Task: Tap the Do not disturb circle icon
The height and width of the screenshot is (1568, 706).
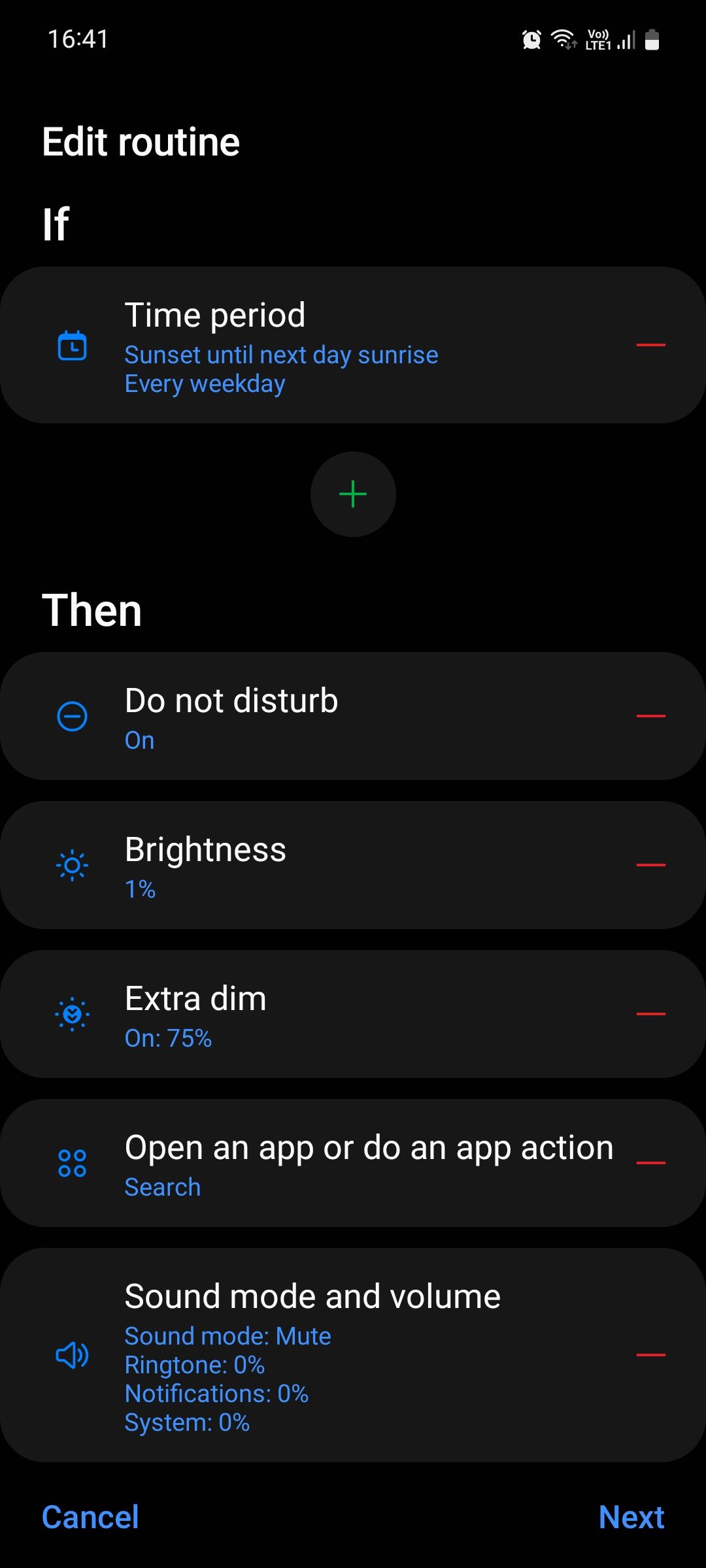Action: (72, 717)
